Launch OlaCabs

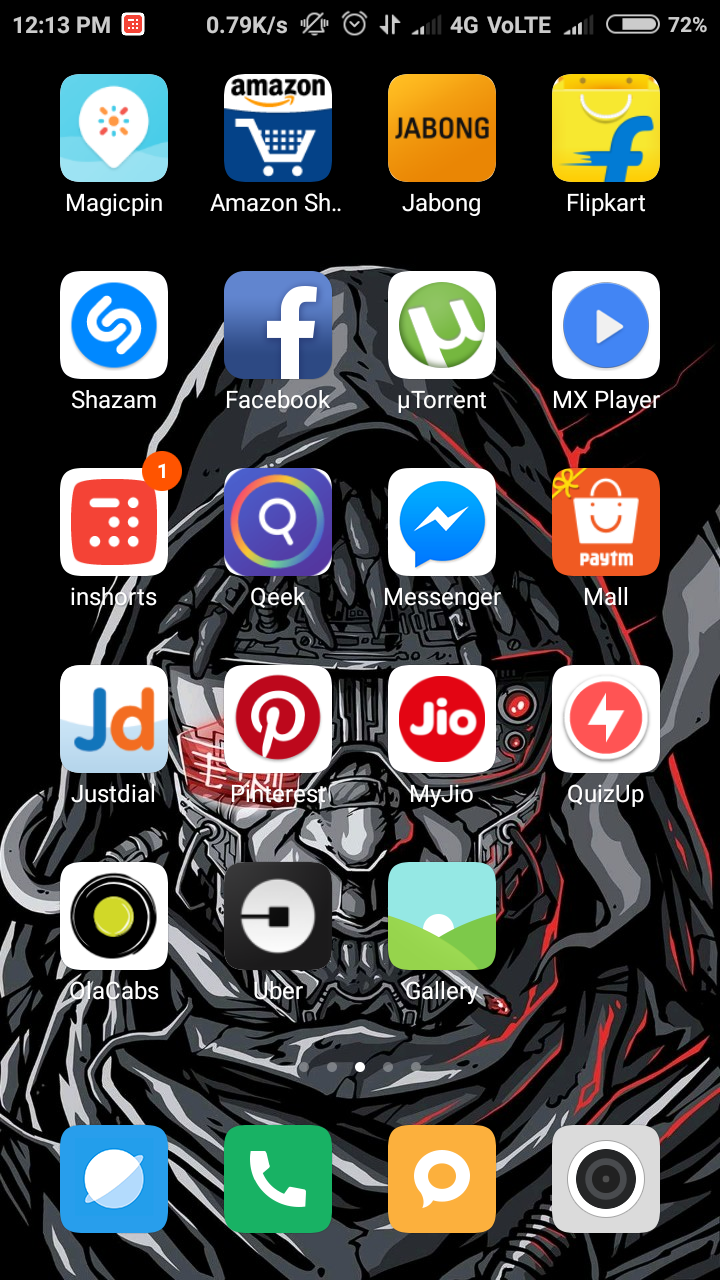click(x=114, y=916)
